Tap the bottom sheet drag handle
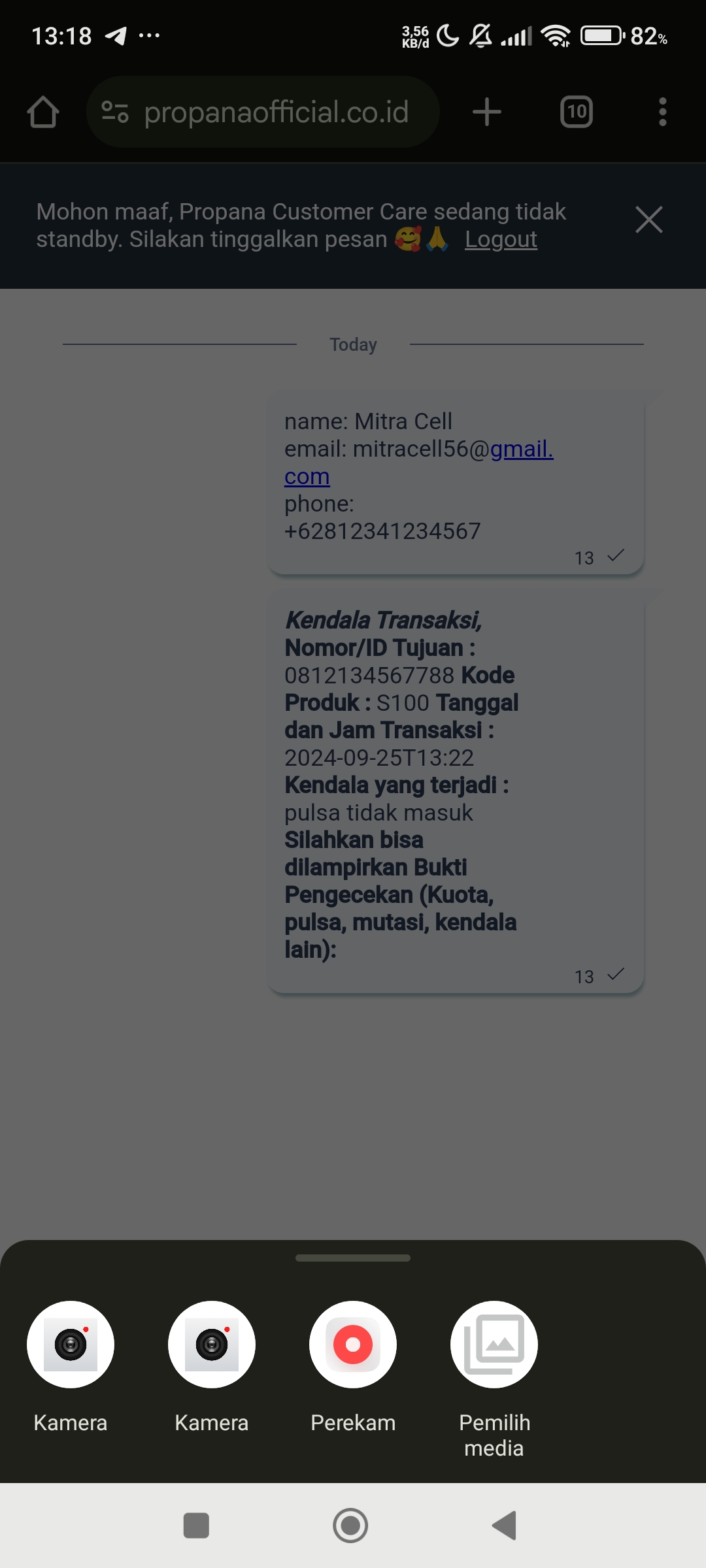Screen dimensions: 706x1568 pyautogui.click(x=353, y=1258)
